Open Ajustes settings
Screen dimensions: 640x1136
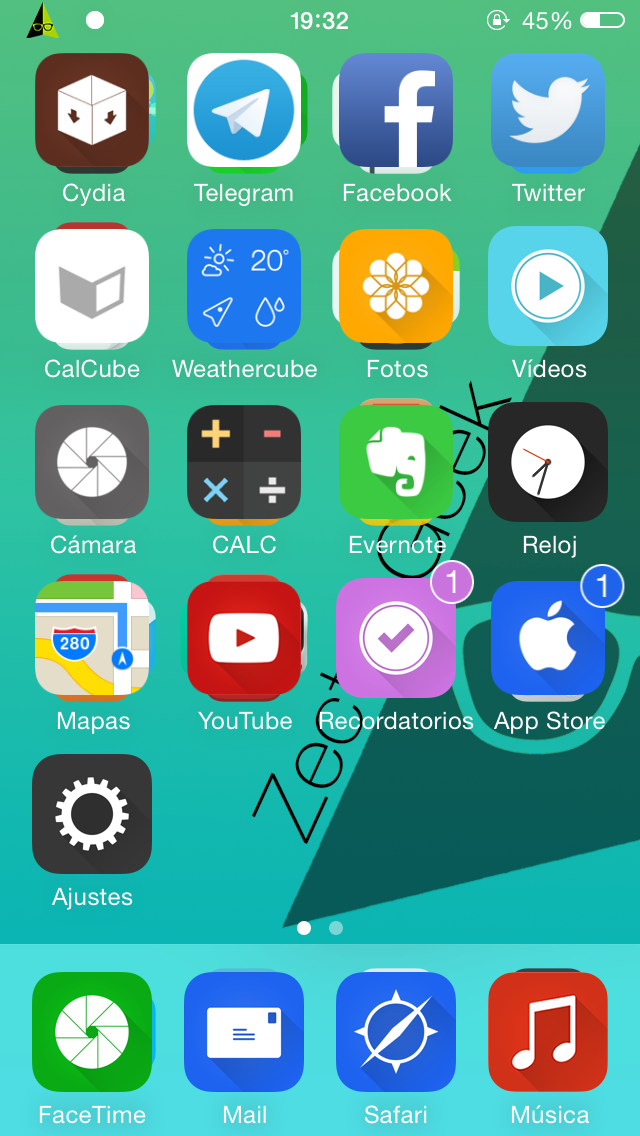coord(92,814)
